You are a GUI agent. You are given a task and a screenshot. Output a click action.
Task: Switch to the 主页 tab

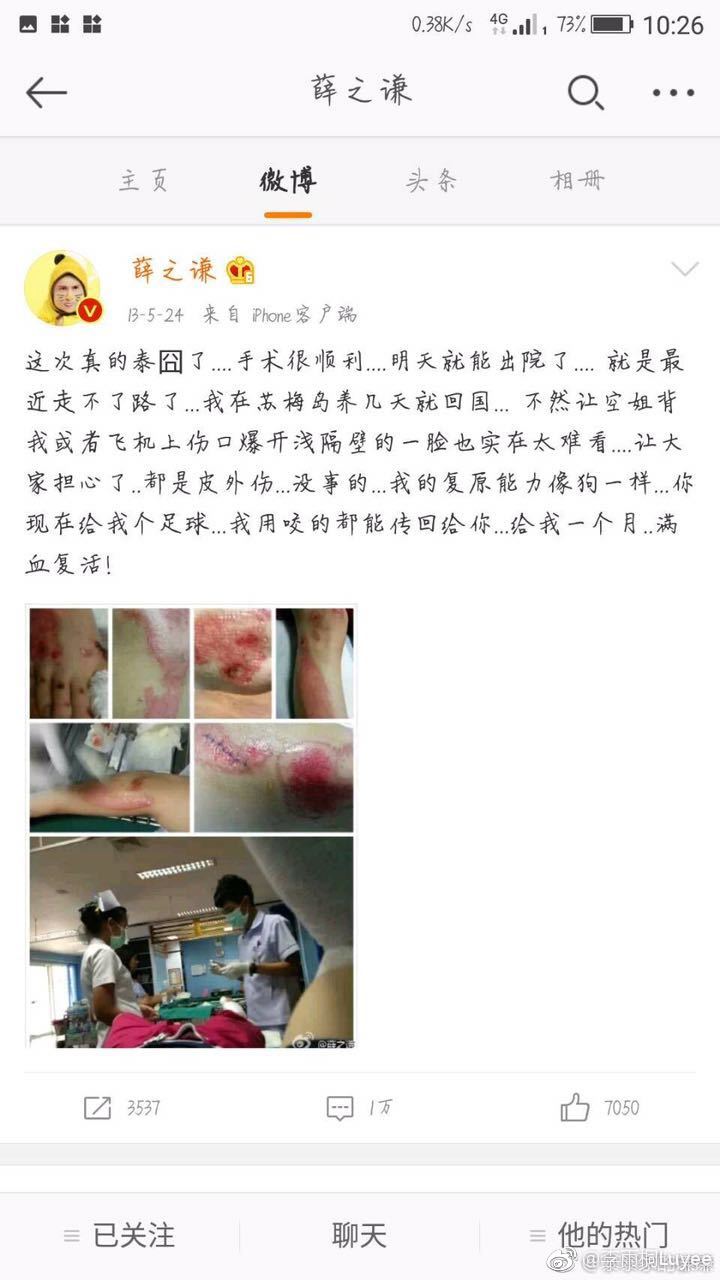click(143, 180)
